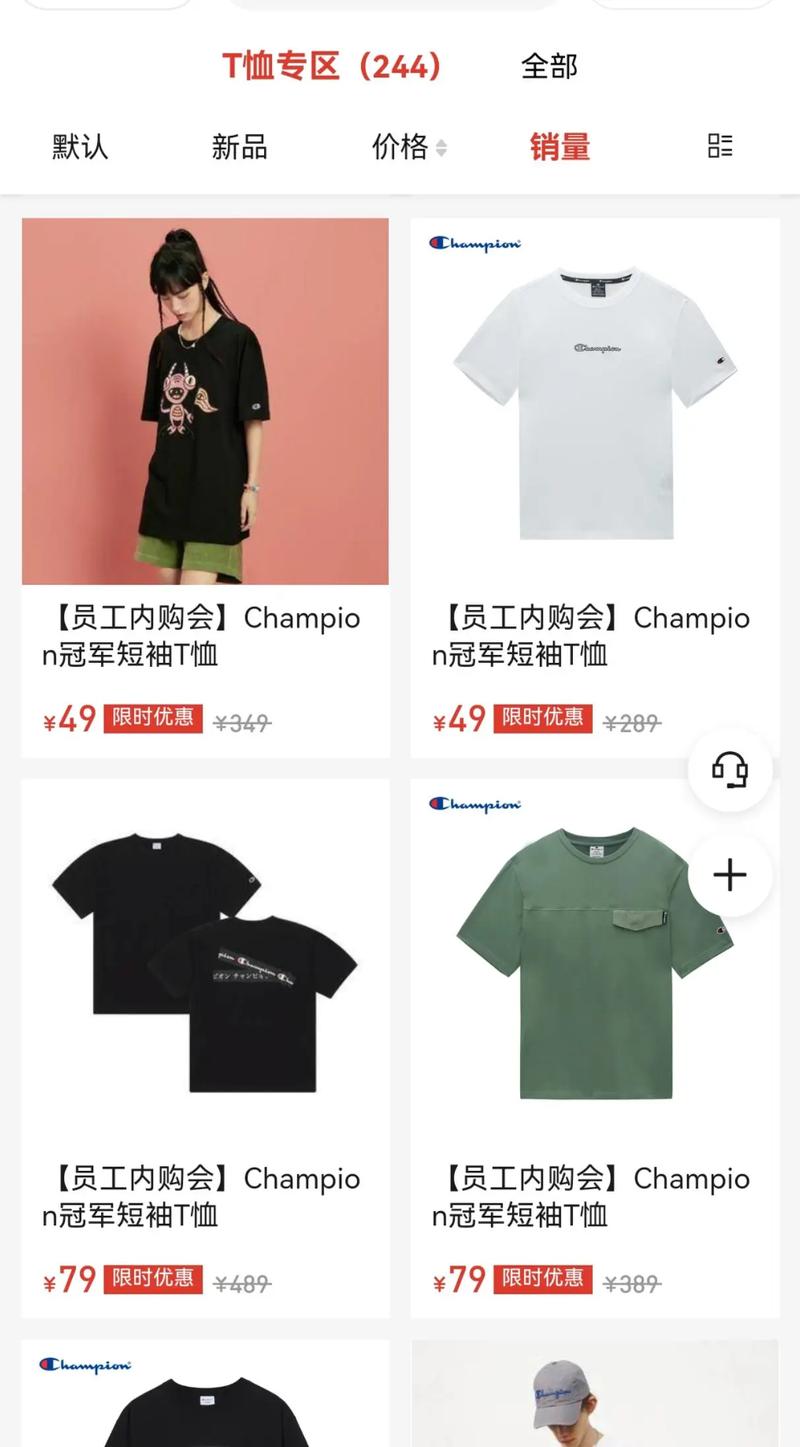Expand the floating plus button
800x1447 pixels.
pyautogui.click(x=730, y=875)
